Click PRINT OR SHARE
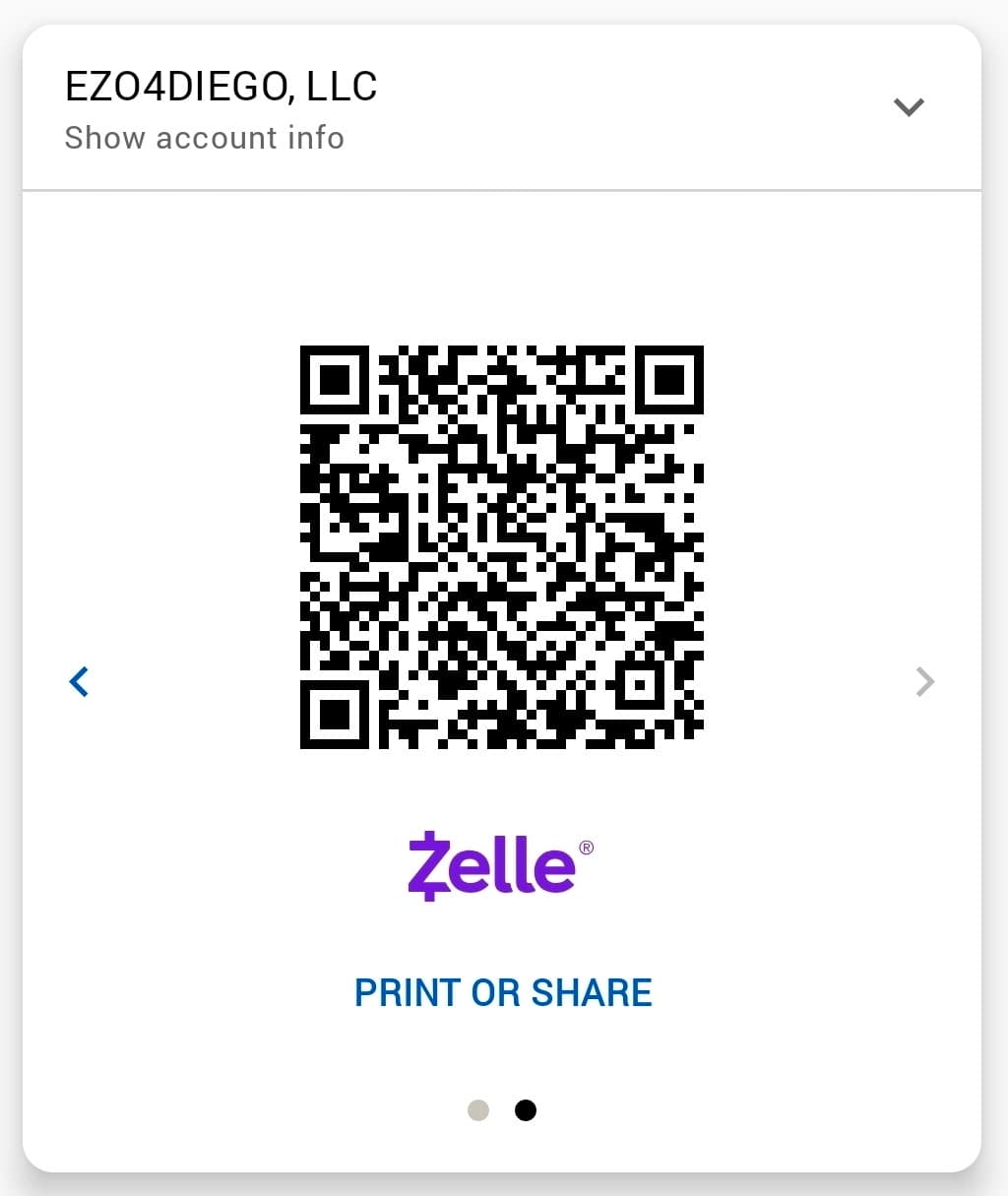Screen dimensions: 1008x1196 502,992
